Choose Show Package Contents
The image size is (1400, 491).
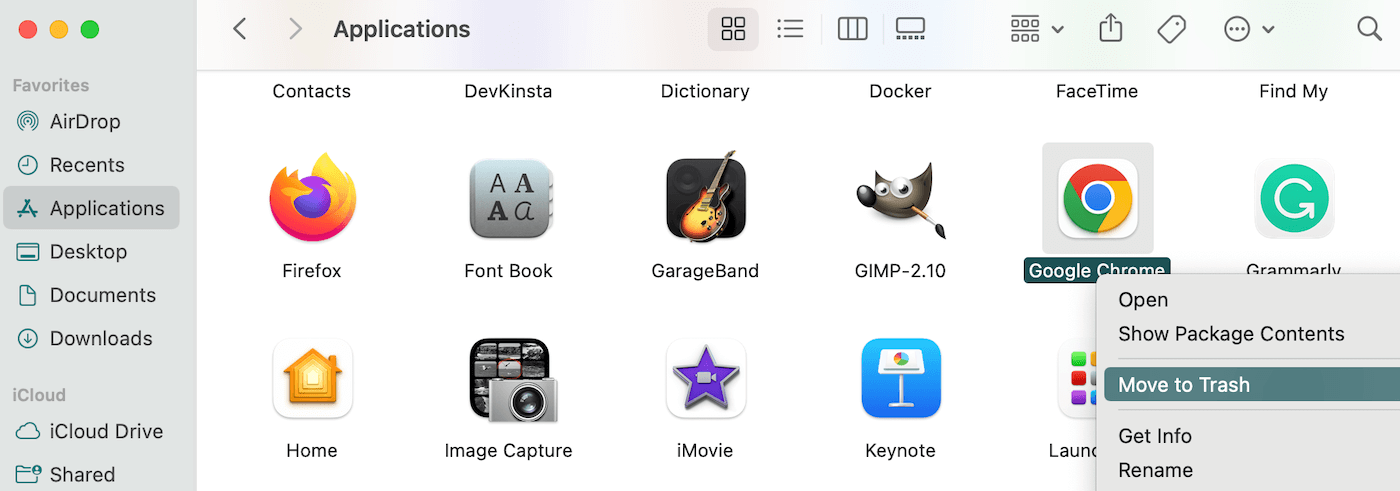[x=1231, y=334]
